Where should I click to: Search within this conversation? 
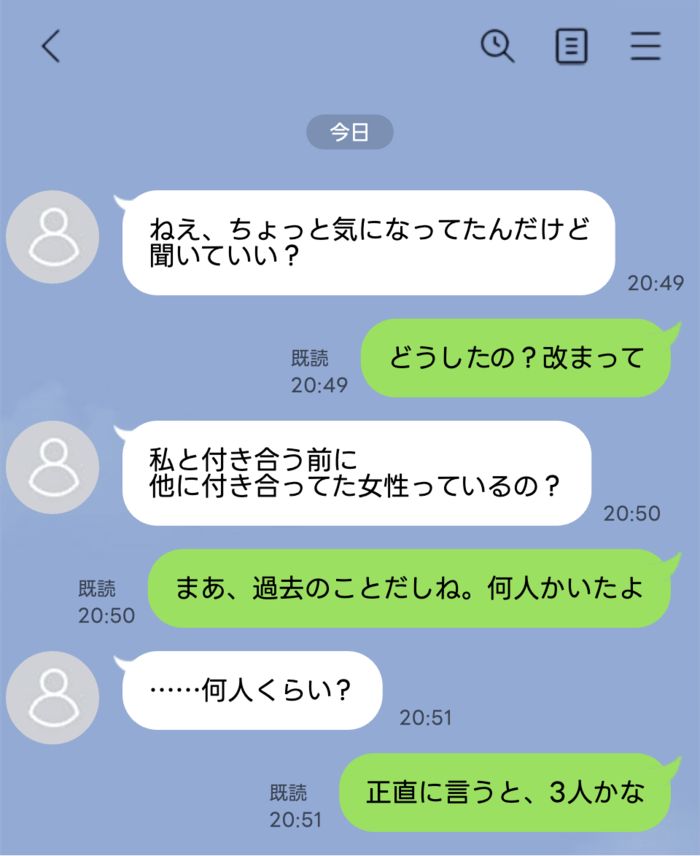(497, 46)
